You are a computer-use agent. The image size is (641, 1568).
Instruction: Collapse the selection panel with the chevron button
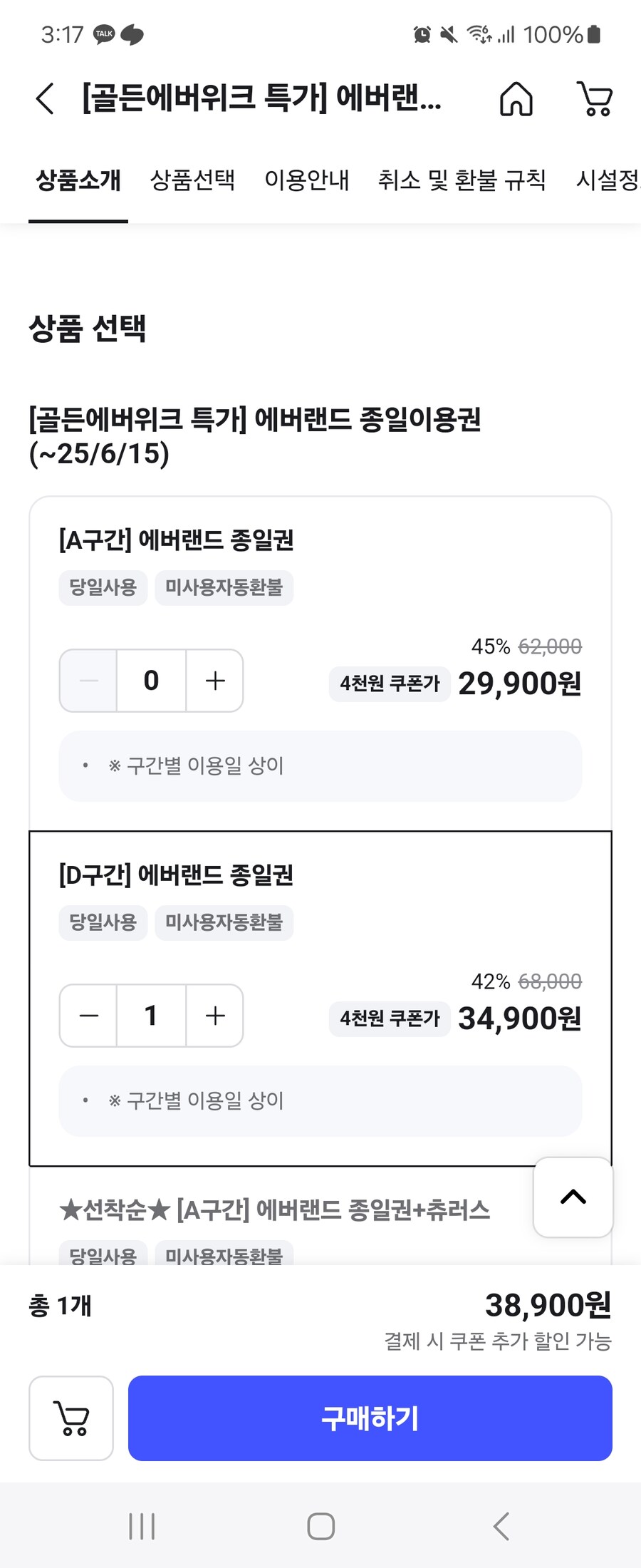pyautogui.click(x=573, y=1197)
